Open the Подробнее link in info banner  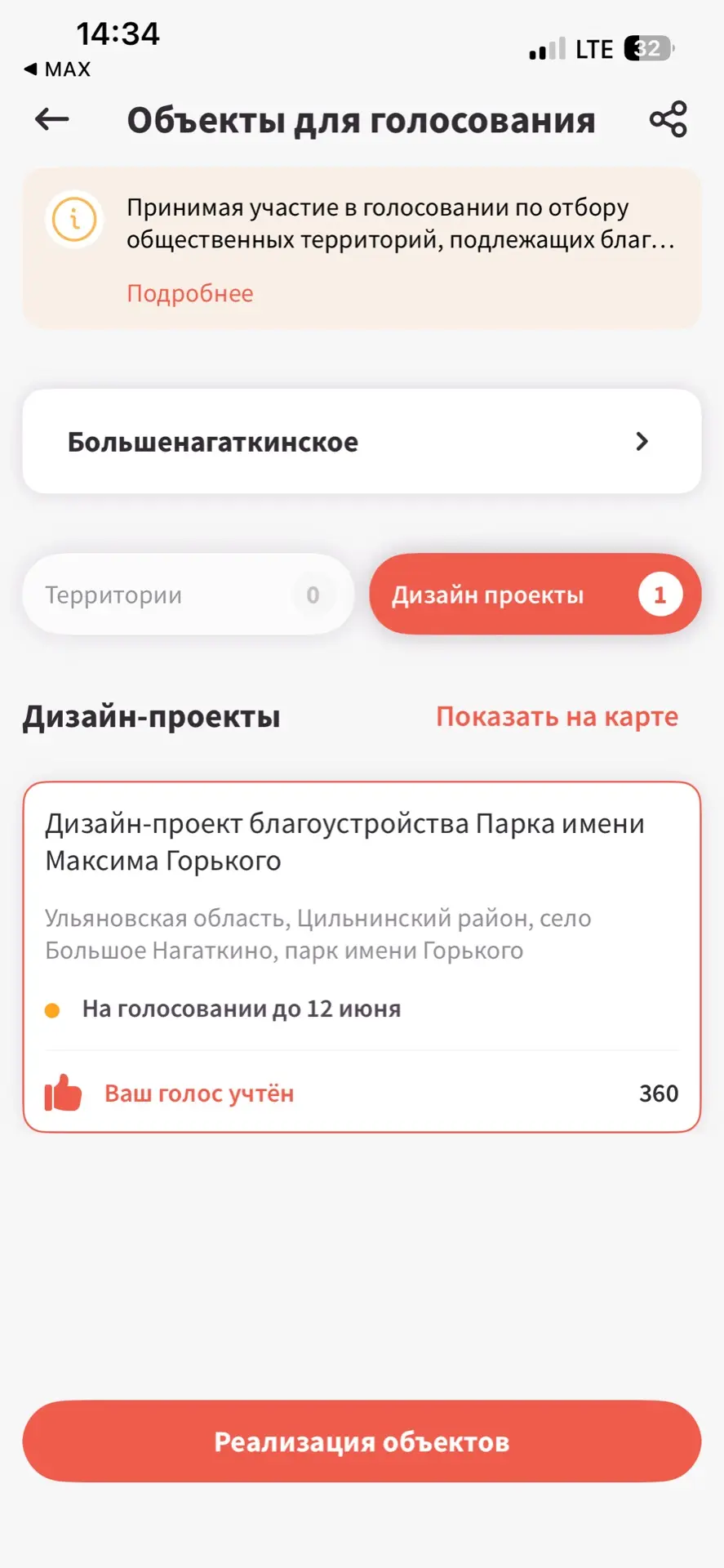189,293
